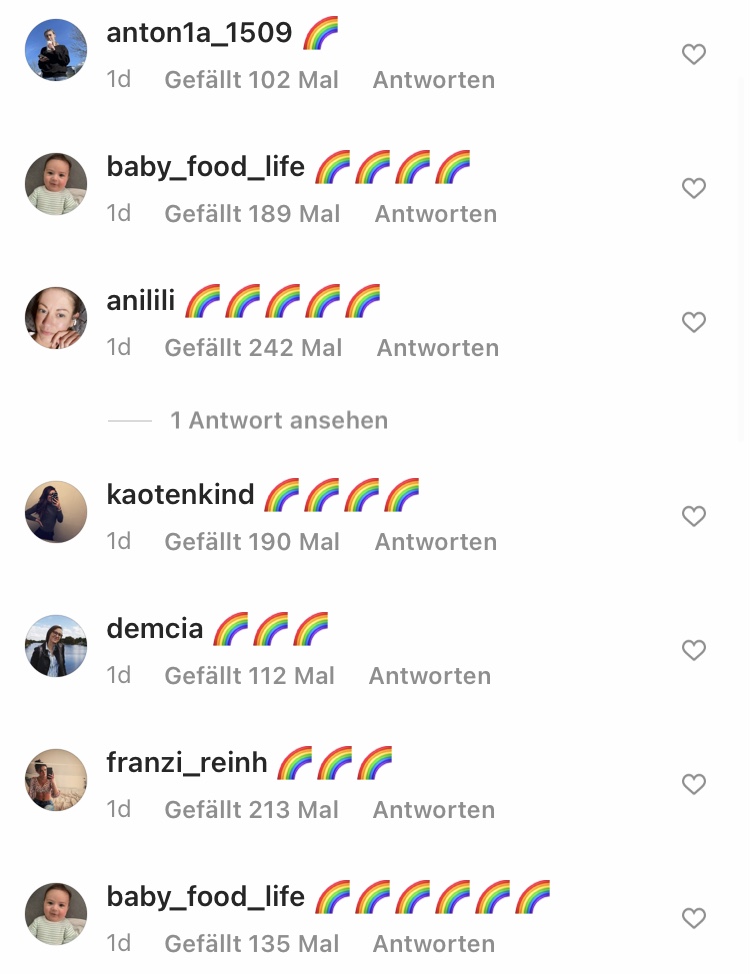
Task: Reply to demcia's comment
Action: [429, 676]
